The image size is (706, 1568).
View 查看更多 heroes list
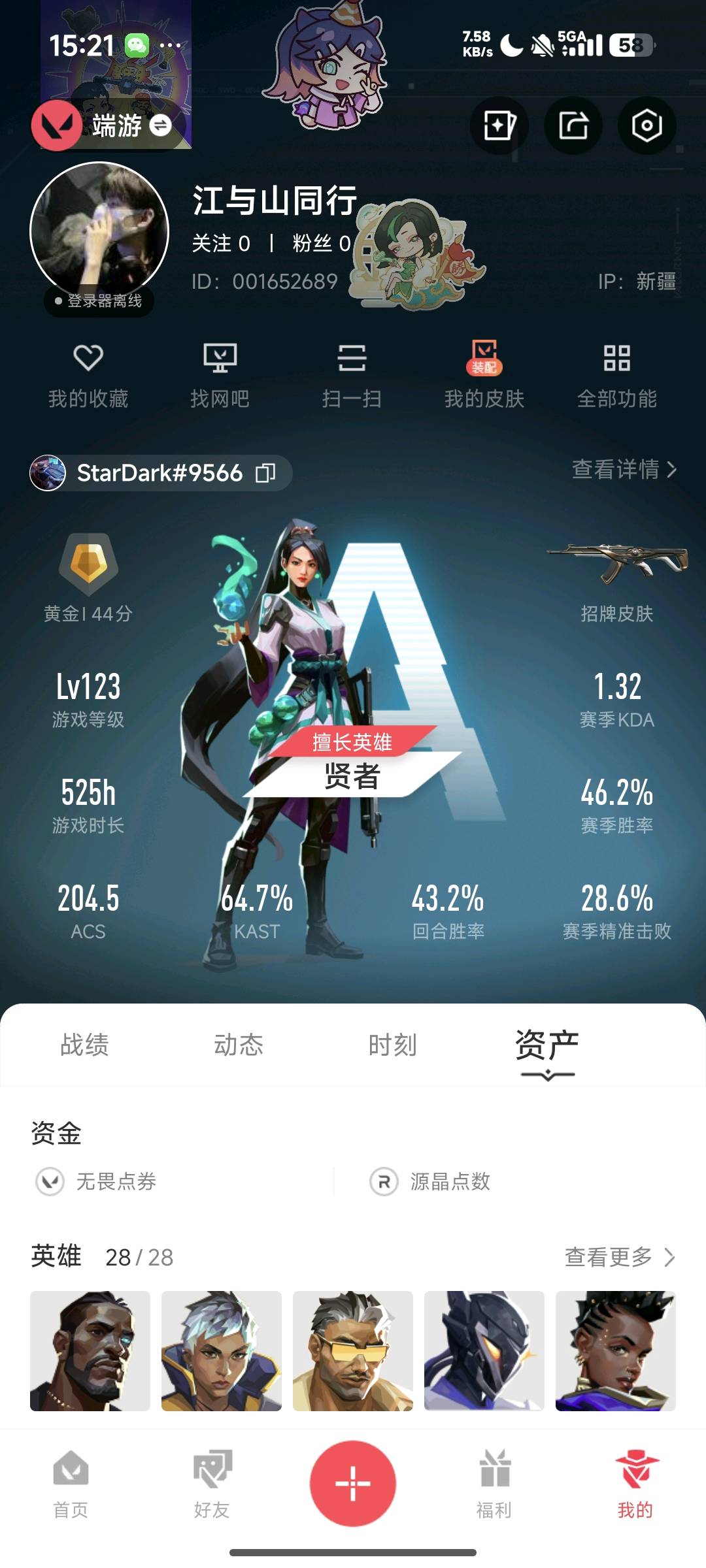coord(619,1256)
